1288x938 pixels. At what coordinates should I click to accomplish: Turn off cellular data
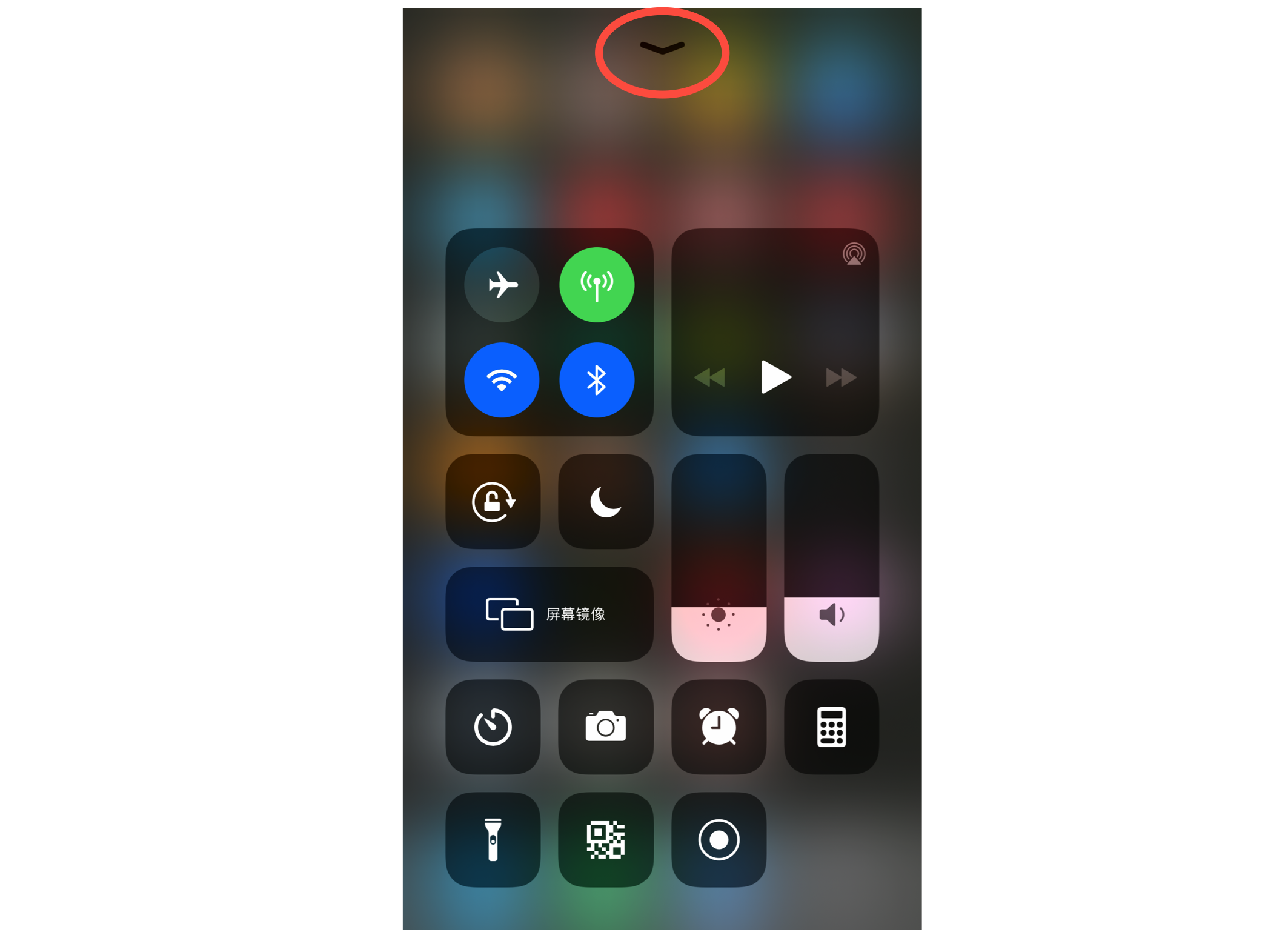point(596,285)
